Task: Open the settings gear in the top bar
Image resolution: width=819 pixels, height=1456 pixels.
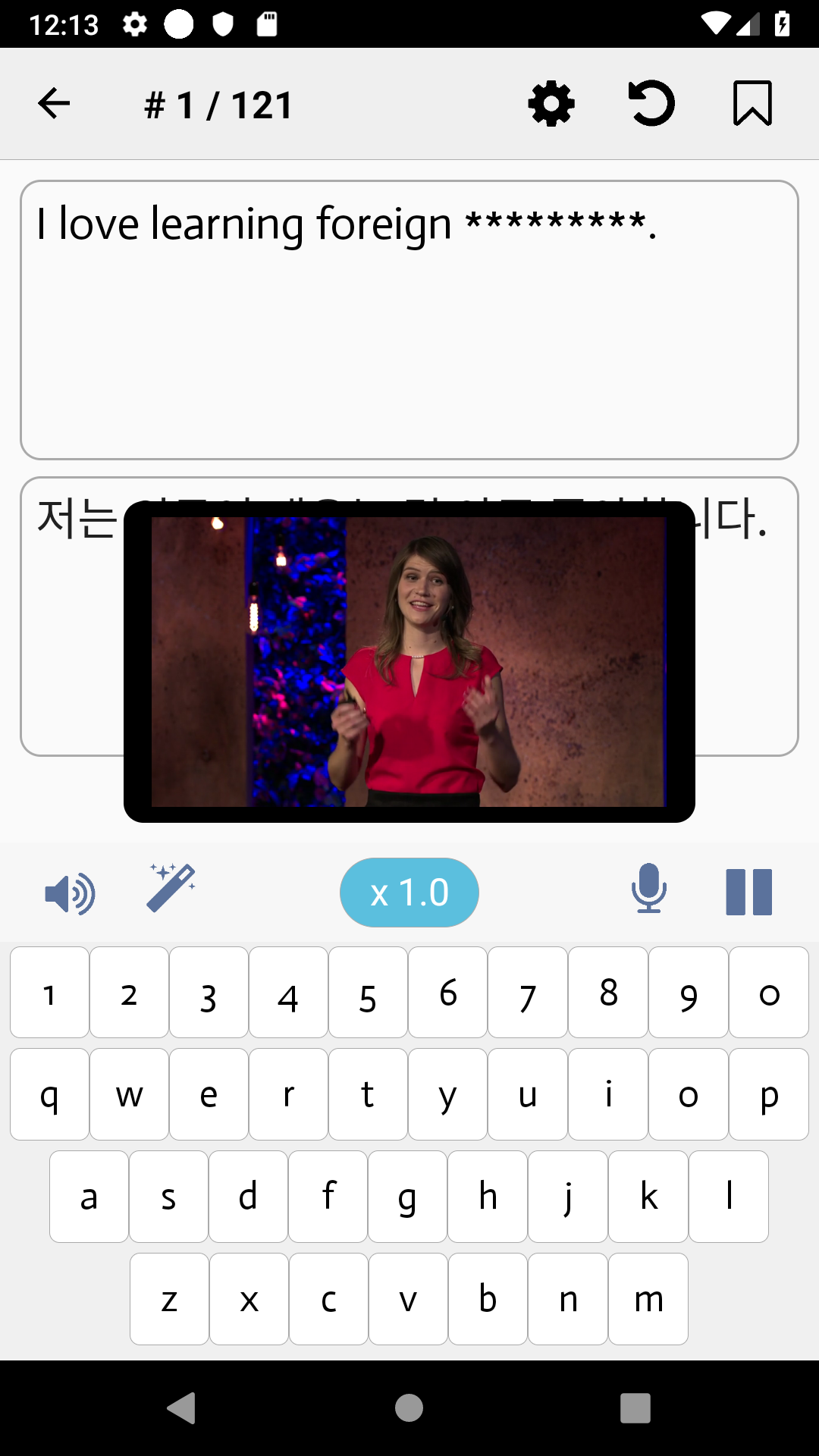Action: click(551, 104)
